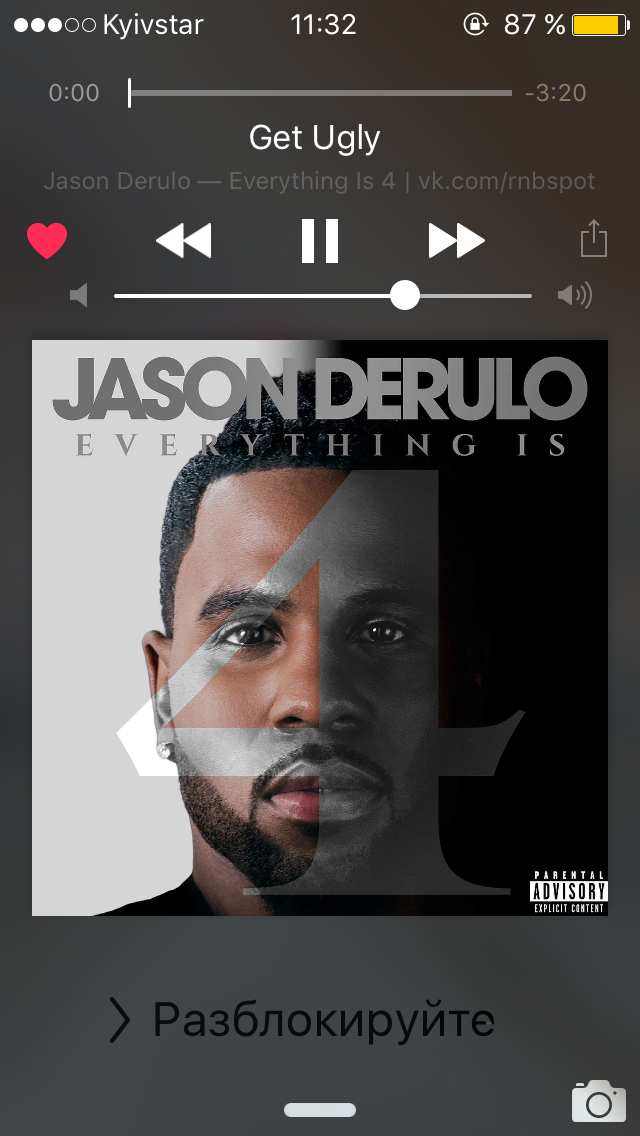The width and height of the screenshot is (640, 1136).
Task: Tap the song progress scrubber bar
Action: point(320,93)
